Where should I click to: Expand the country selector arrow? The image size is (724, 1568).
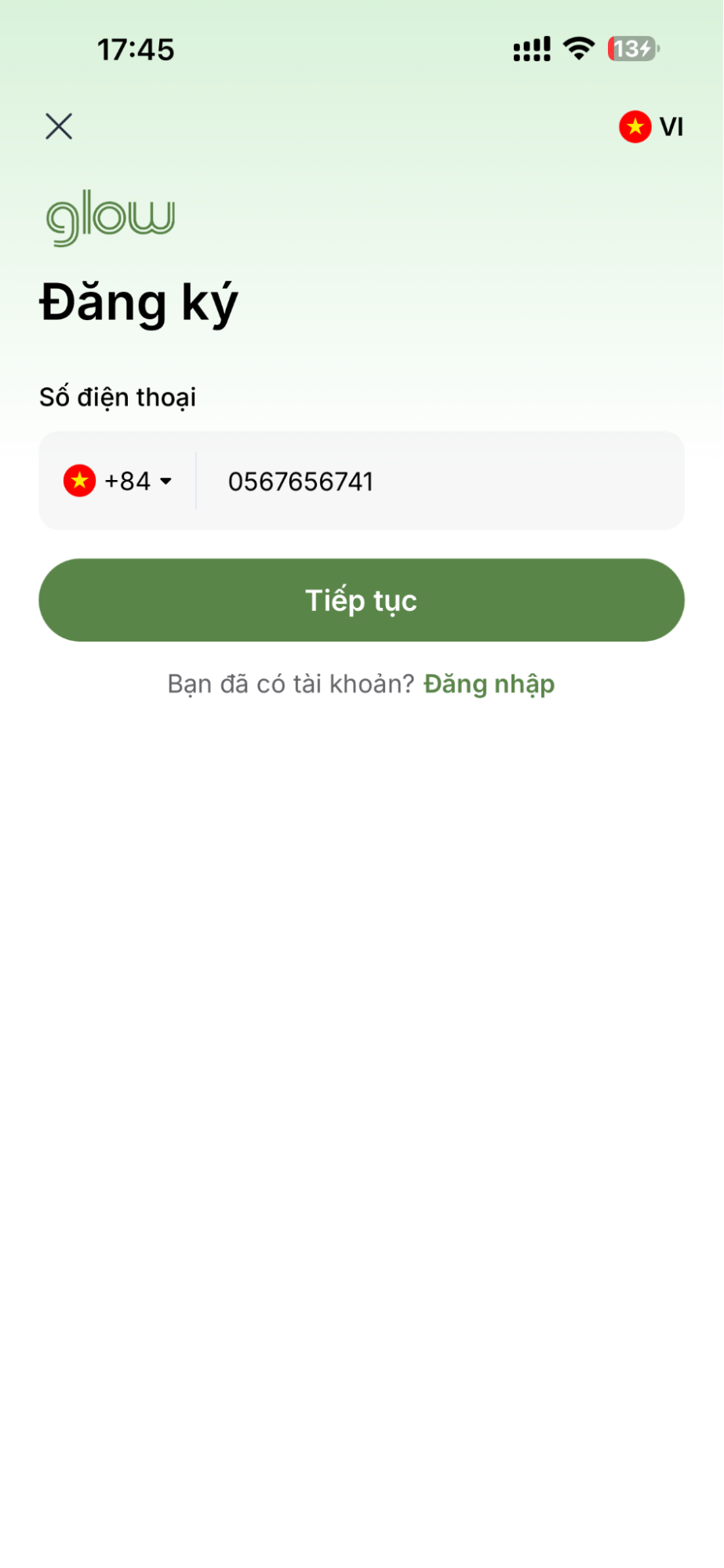point(167,482)
